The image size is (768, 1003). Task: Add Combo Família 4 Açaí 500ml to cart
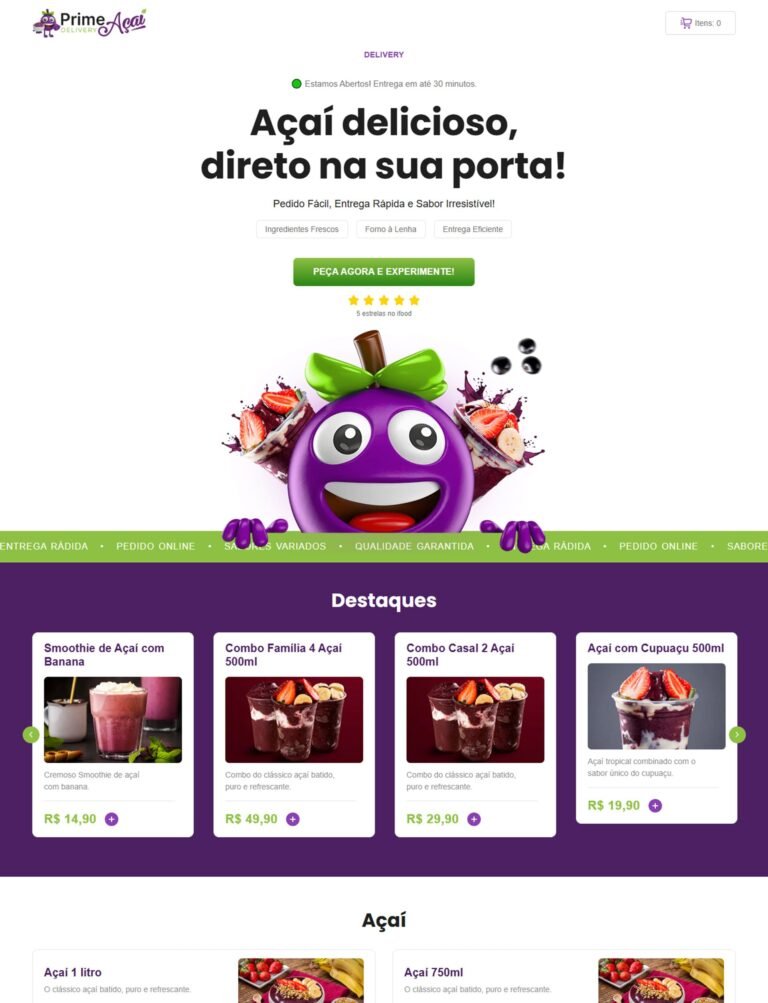[x=293, y=819]
